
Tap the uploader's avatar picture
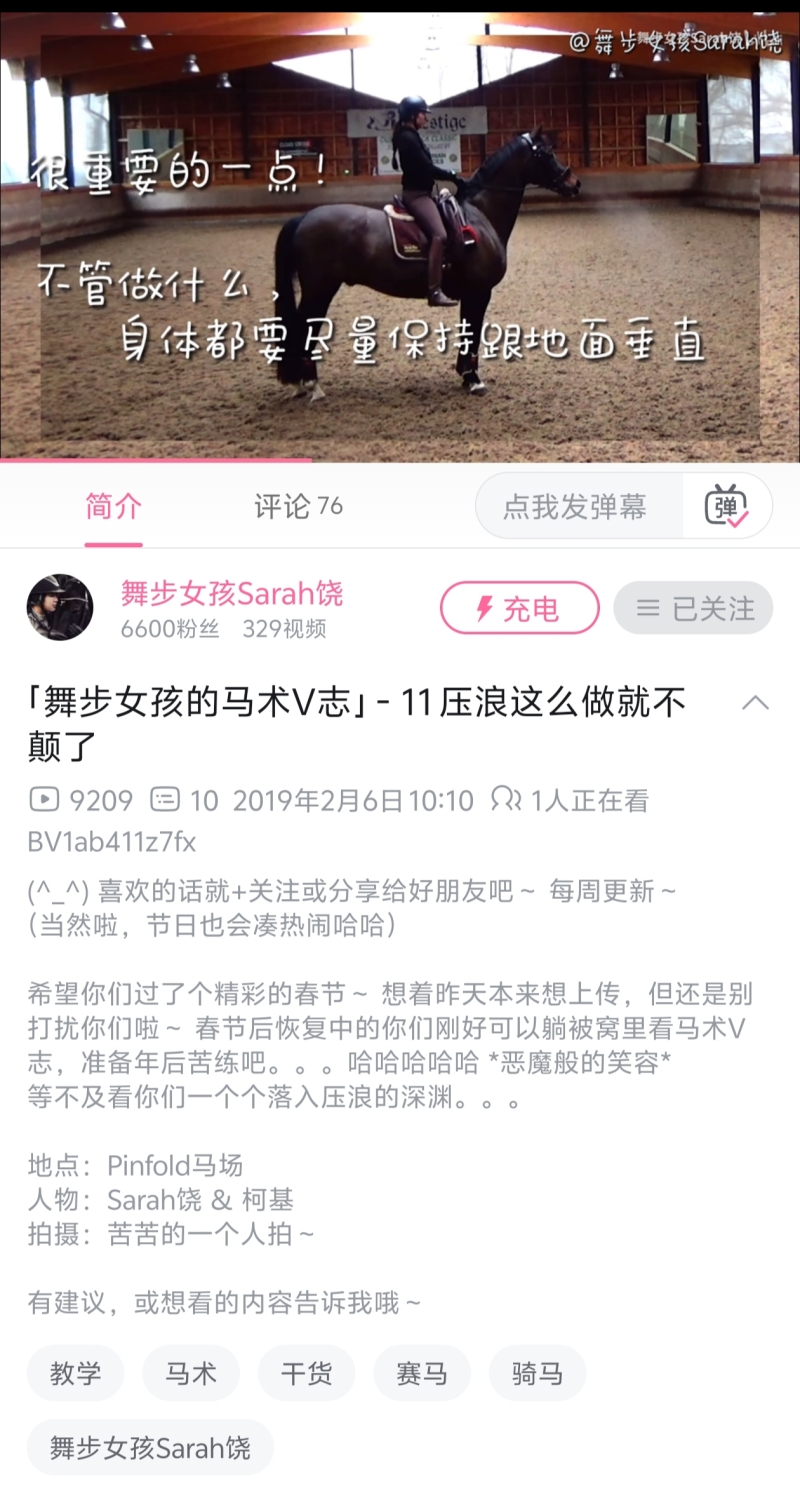click(60, 607)
